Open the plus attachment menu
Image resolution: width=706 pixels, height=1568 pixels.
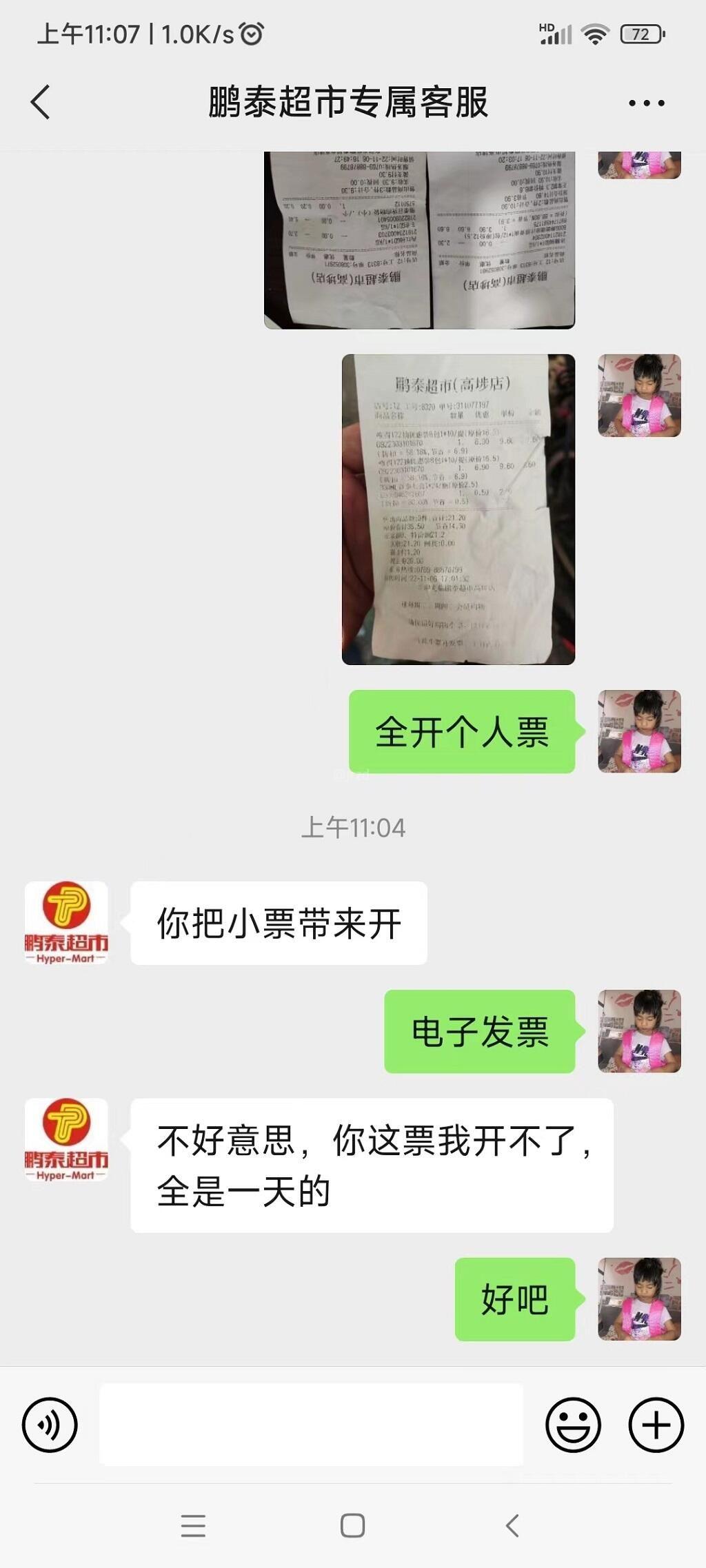coord(656,1425)
